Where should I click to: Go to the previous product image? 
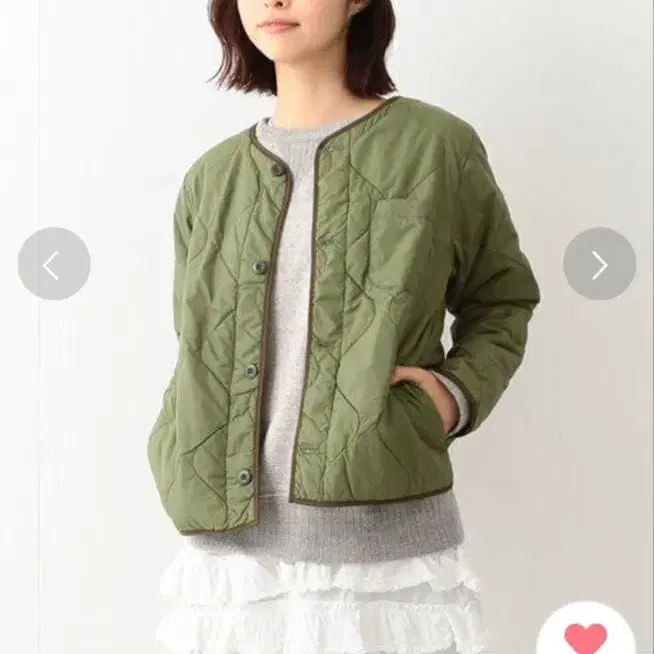54,264
